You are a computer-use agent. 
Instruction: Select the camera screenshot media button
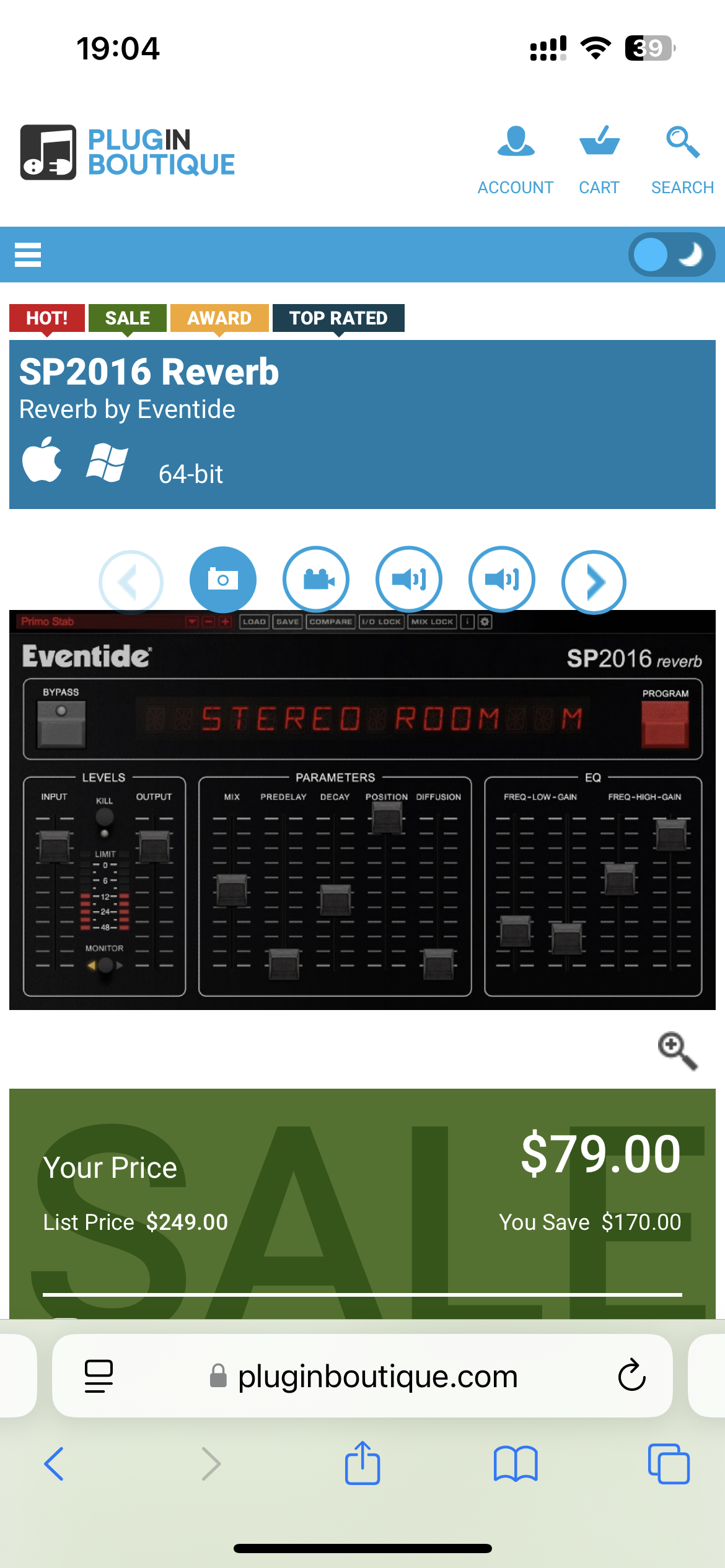coord(223,580)
